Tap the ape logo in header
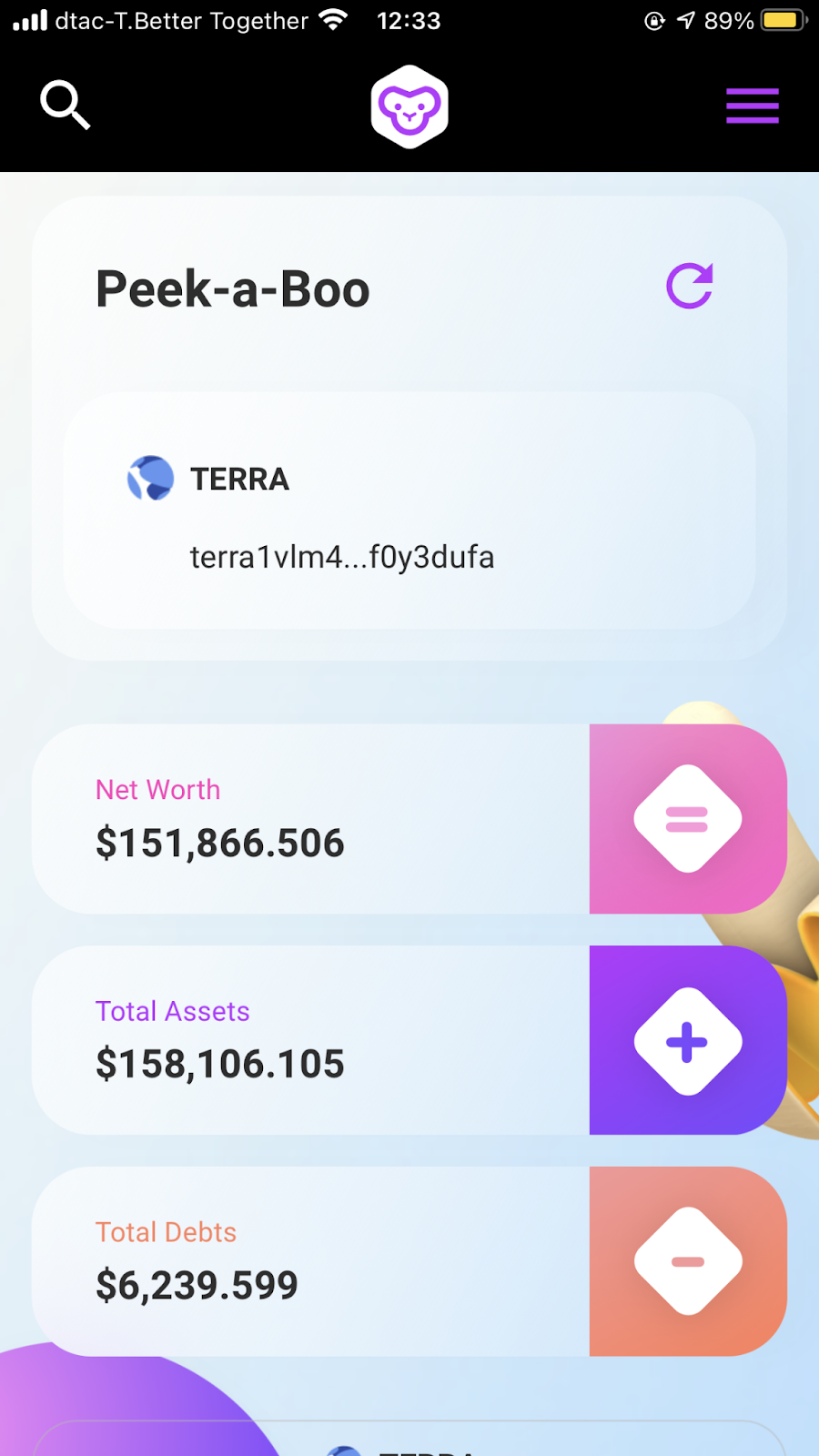Viewport: 819px width, 1456px height. point(409,106)
